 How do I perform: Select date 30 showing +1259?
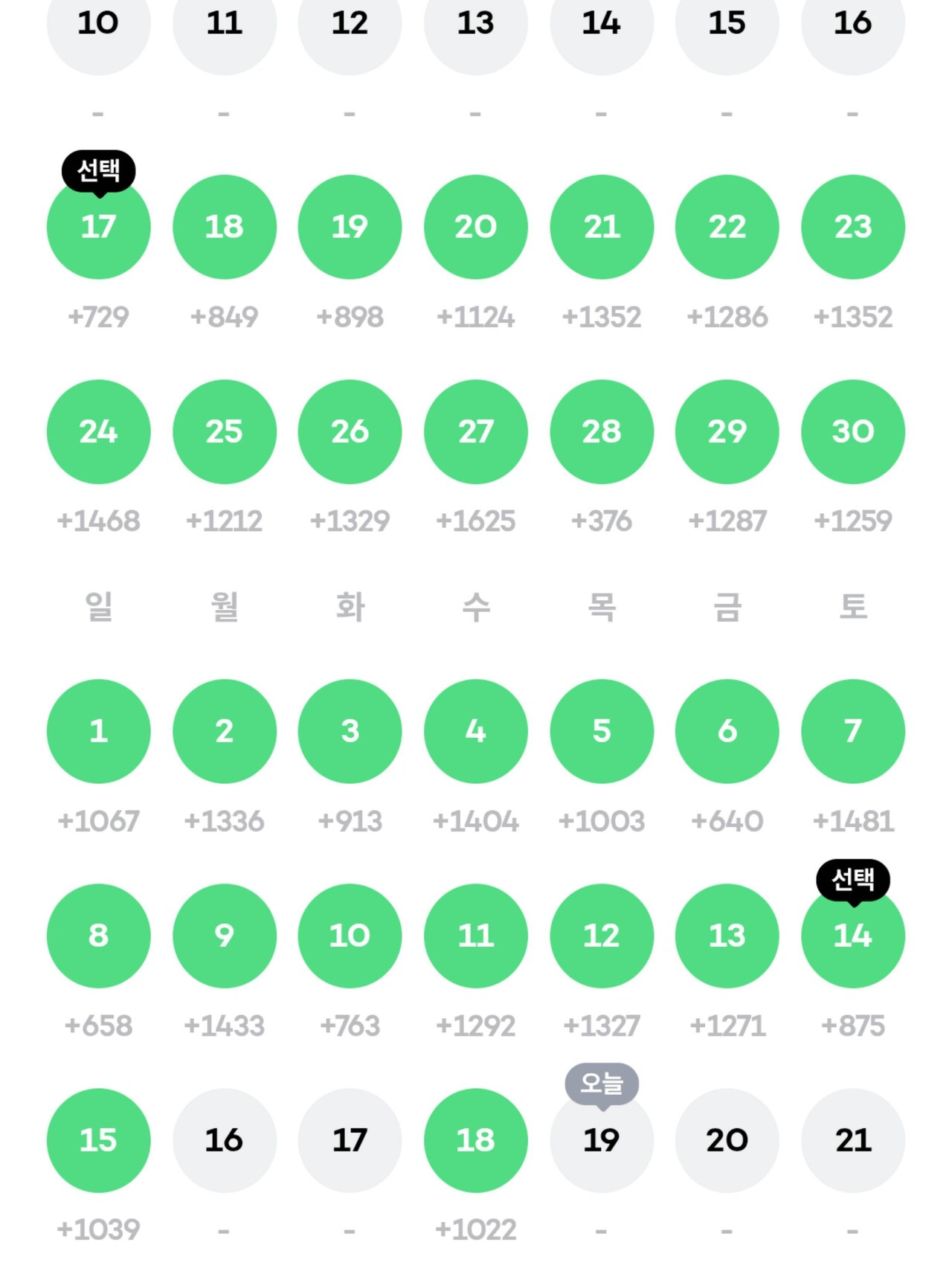(852, 431)
